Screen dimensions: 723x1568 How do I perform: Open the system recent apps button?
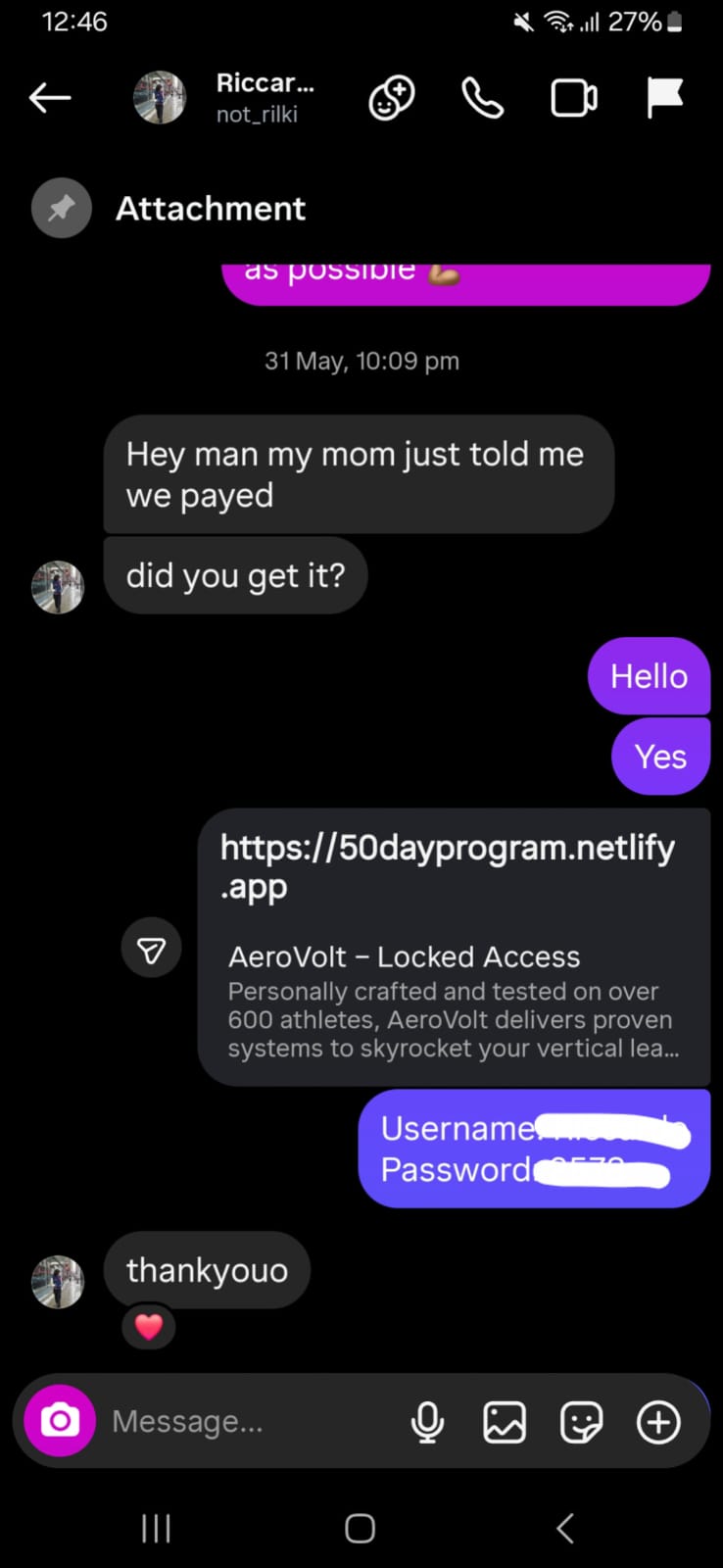click(156, 1528)
